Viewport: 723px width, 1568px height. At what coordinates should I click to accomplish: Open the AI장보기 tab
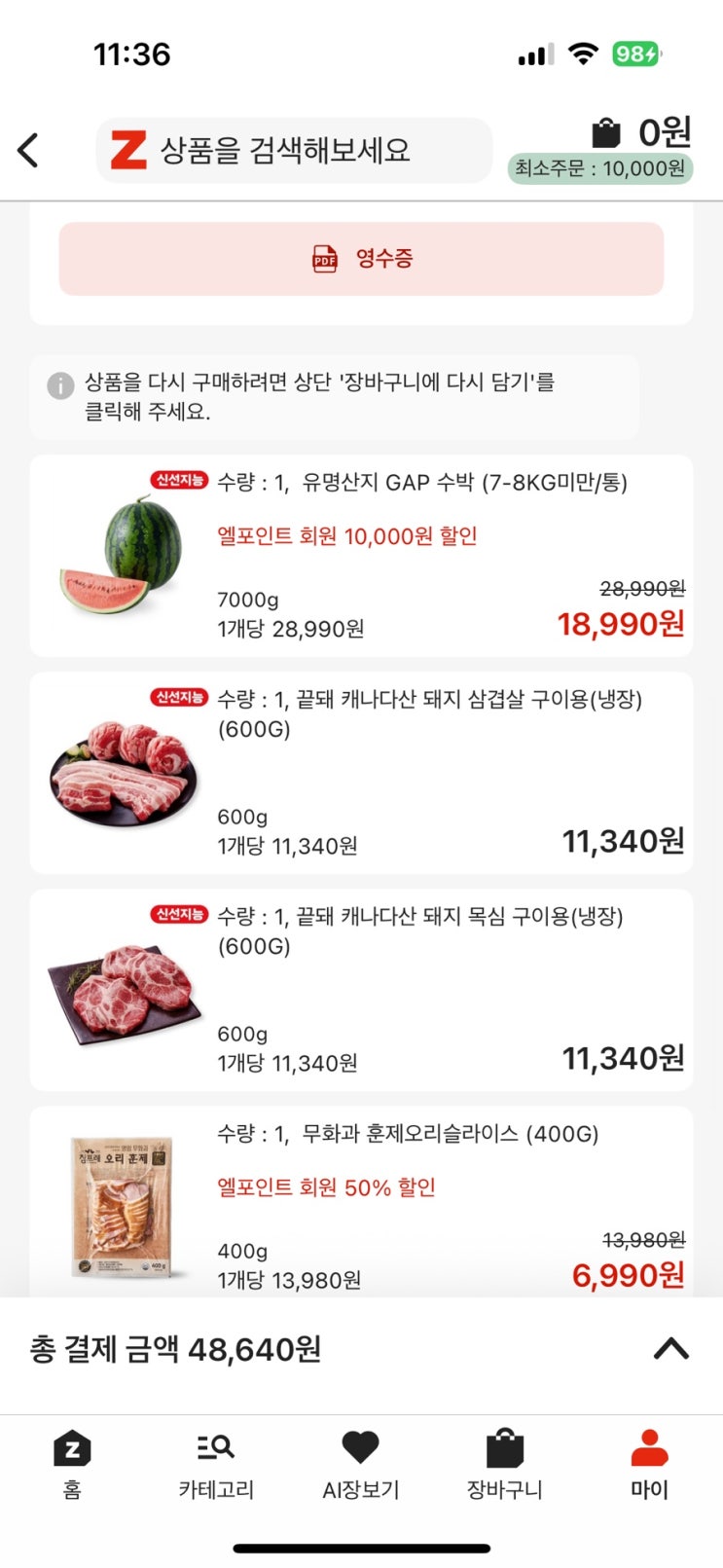pos(361,1463)
